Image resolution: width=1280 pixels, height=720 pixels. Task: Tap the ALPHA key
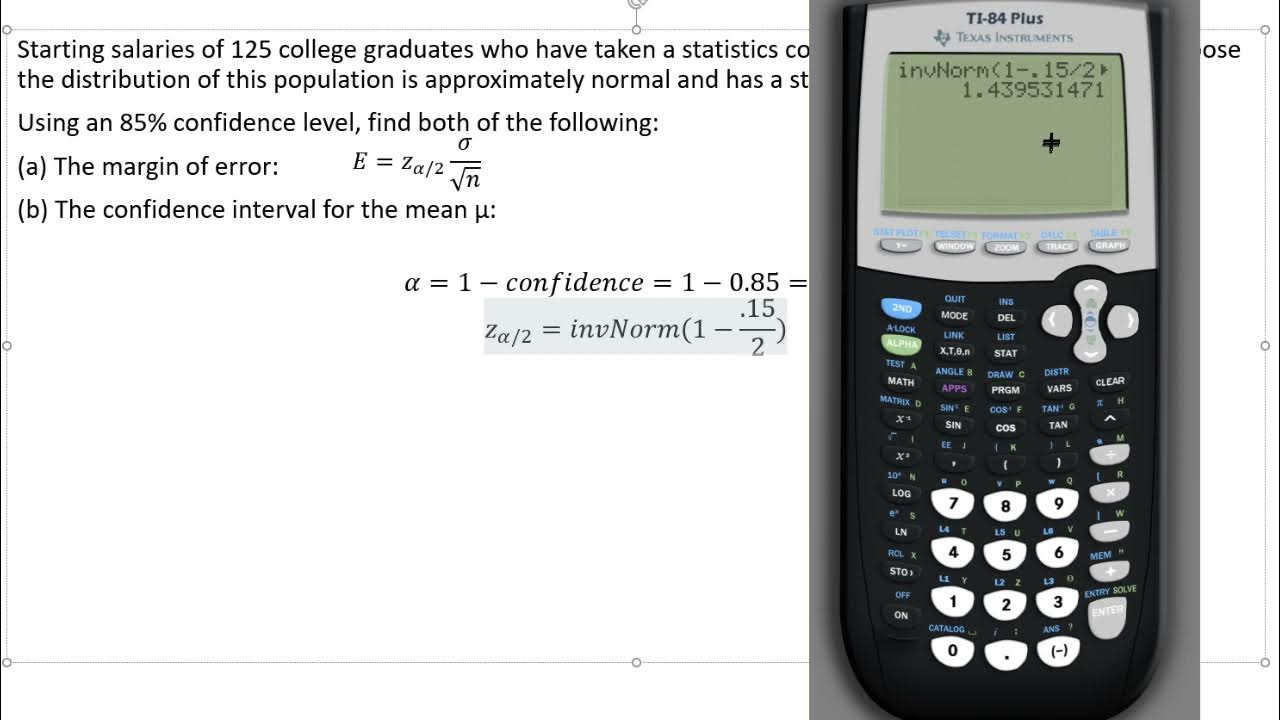point(902,343)
